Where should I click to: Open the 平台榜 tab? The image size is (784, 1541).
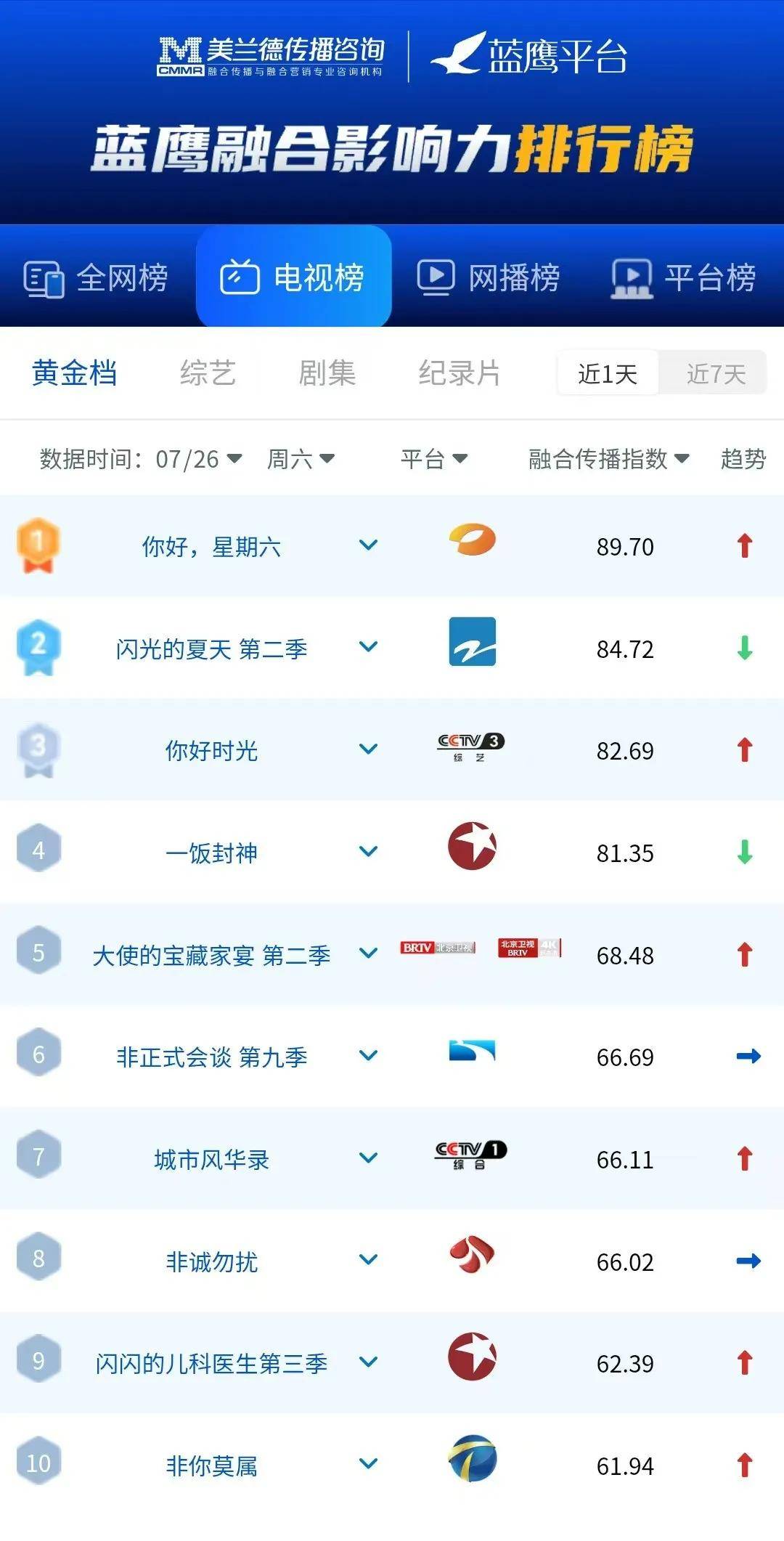click(684, 277)
